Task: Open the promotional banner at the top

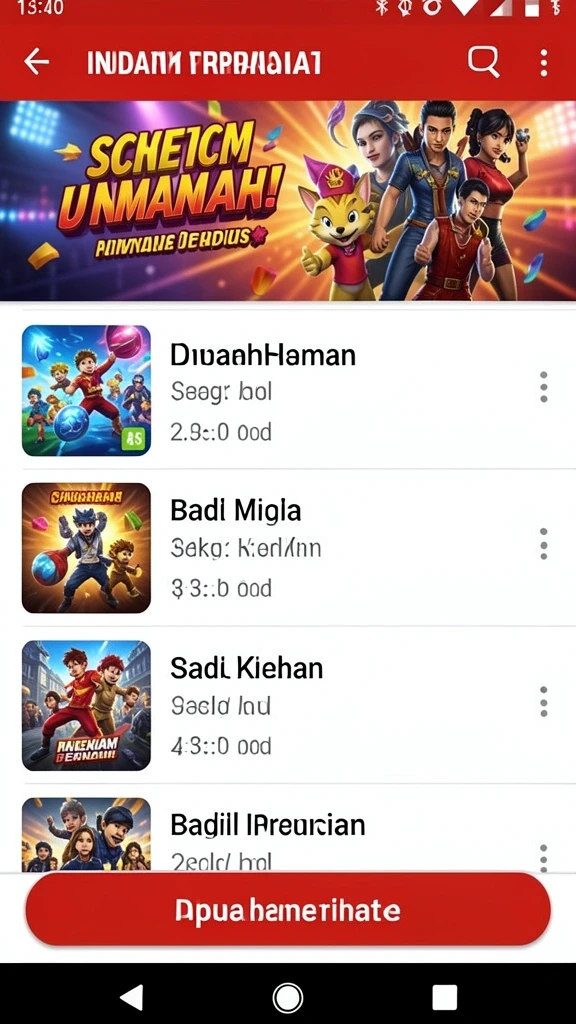Action: [288, 200]
